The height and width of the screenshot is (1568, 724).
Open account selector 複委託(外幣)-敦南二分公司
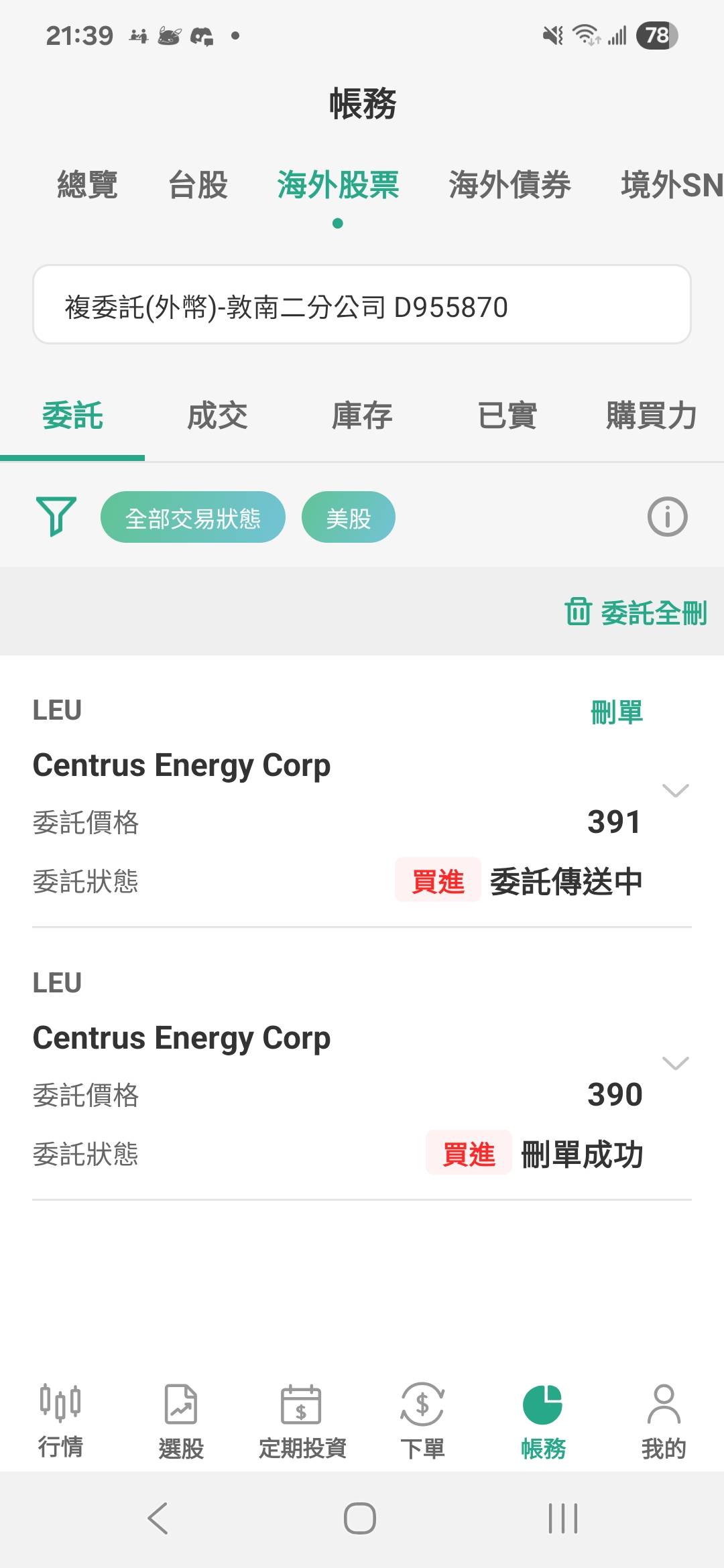pos(362,308)
